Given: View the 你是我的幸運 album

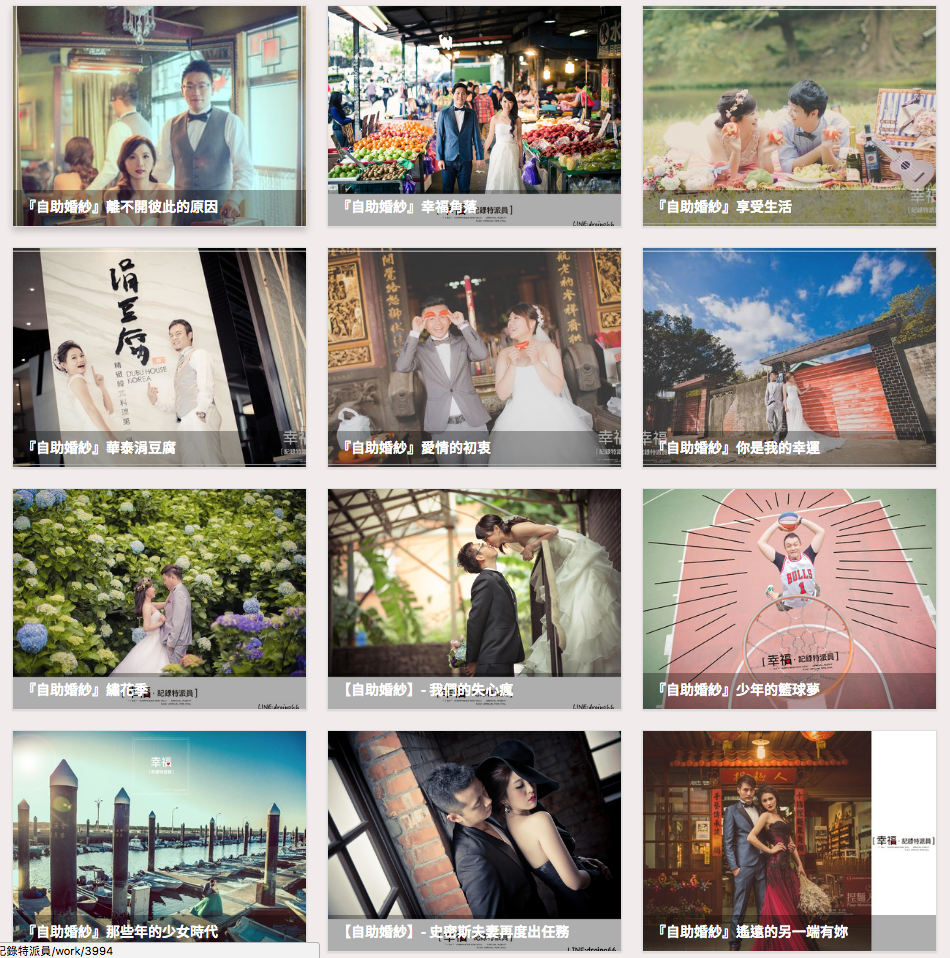Looking at the screenshot, I should point(789,357).
